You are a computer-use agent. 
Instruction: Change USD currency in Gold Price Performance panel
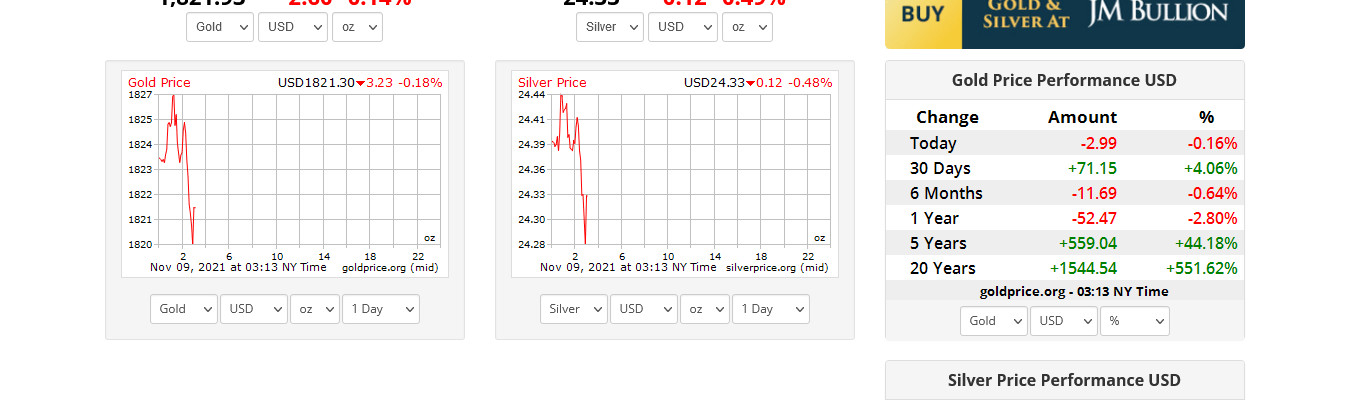coord(1063,321)
